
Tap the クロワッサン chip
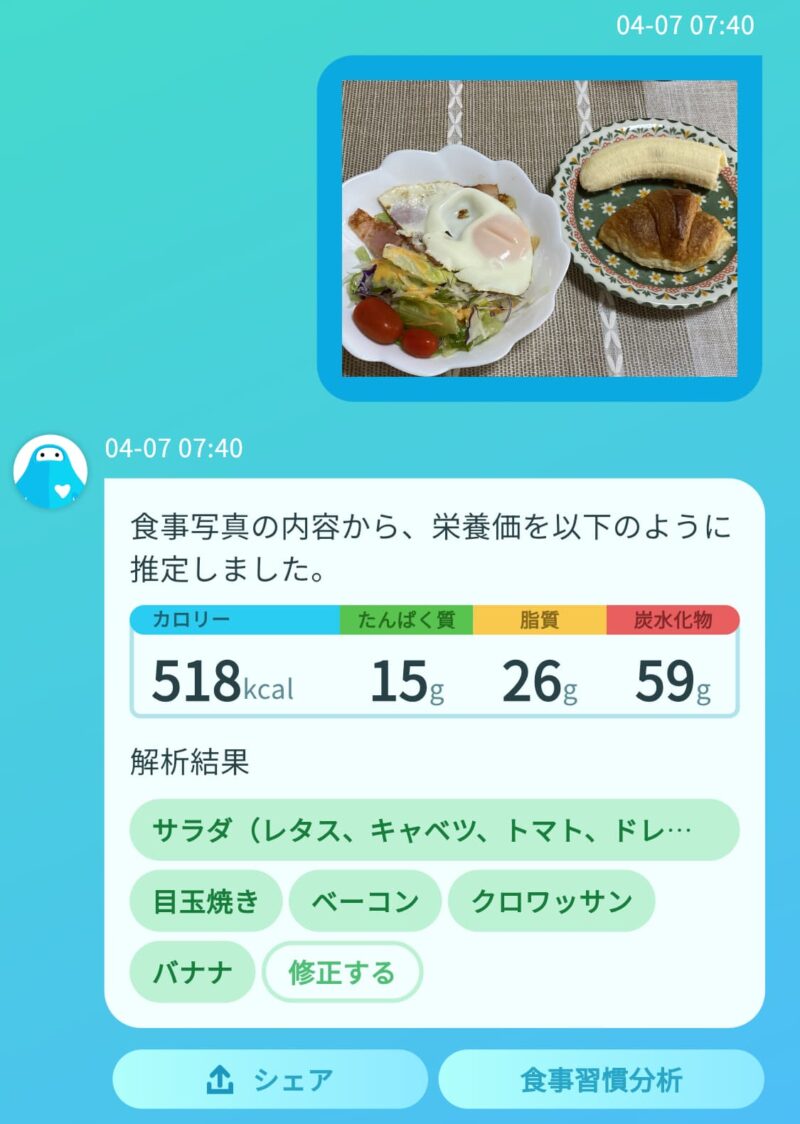551,901
